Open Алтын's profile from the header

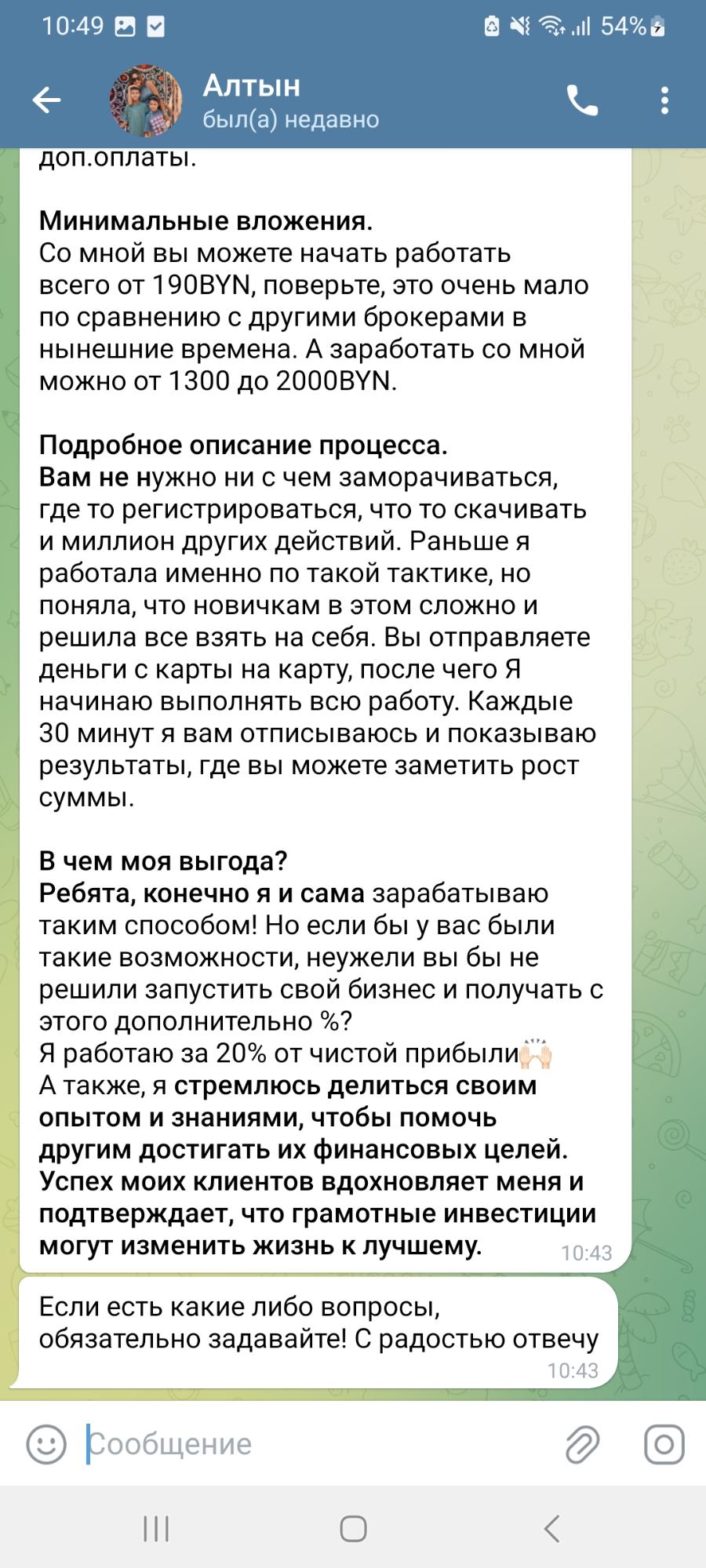[251, 100]
